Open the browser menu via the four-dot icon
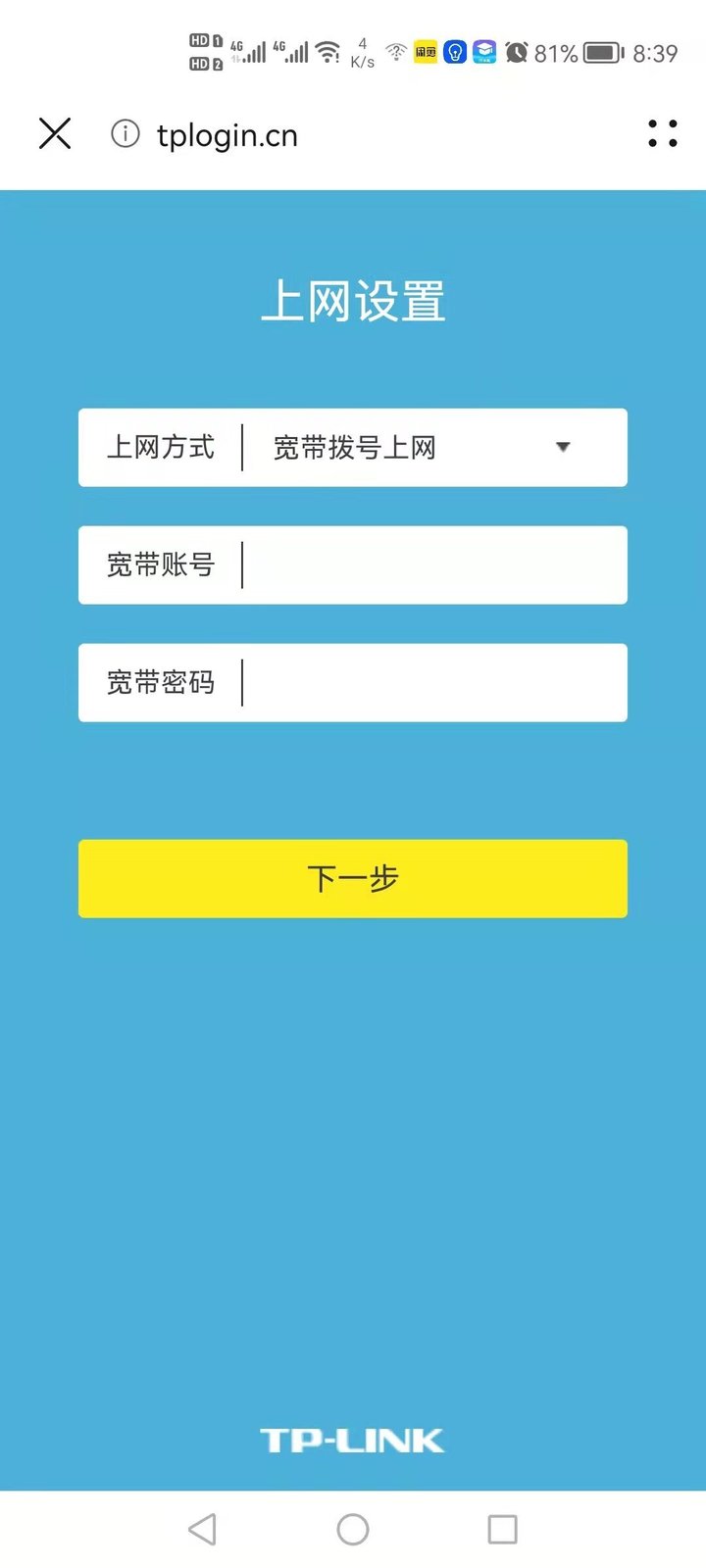Viewport: 706px width, 1568px height. (x=662, y=135)
